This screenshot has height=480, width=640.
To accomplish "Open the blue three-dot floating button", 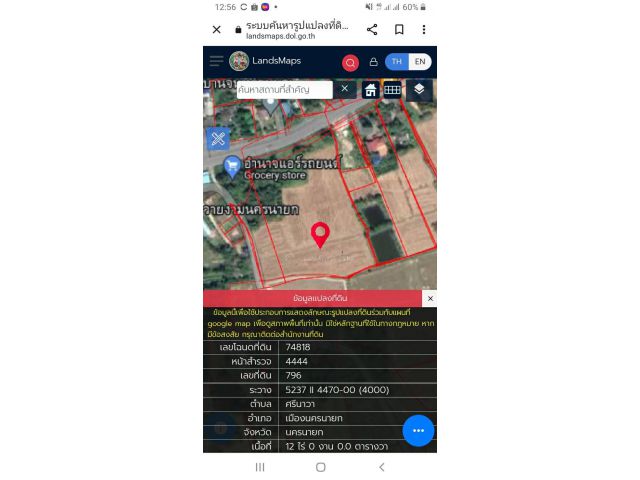I will tap(418, 430).
